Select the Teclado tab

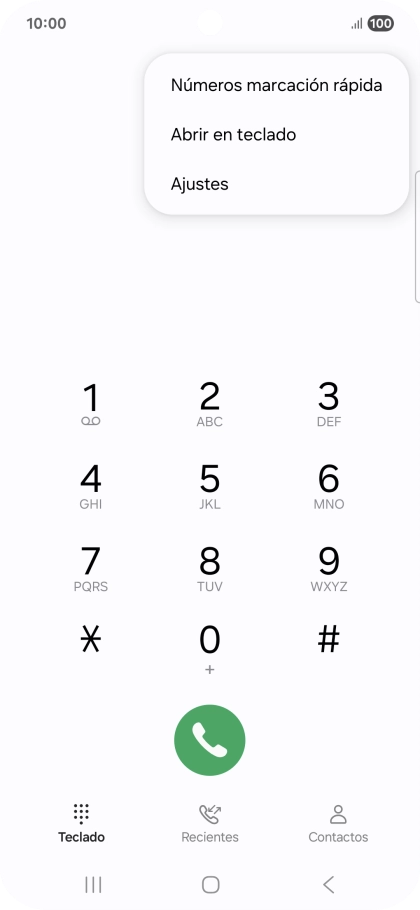[81, 823]
